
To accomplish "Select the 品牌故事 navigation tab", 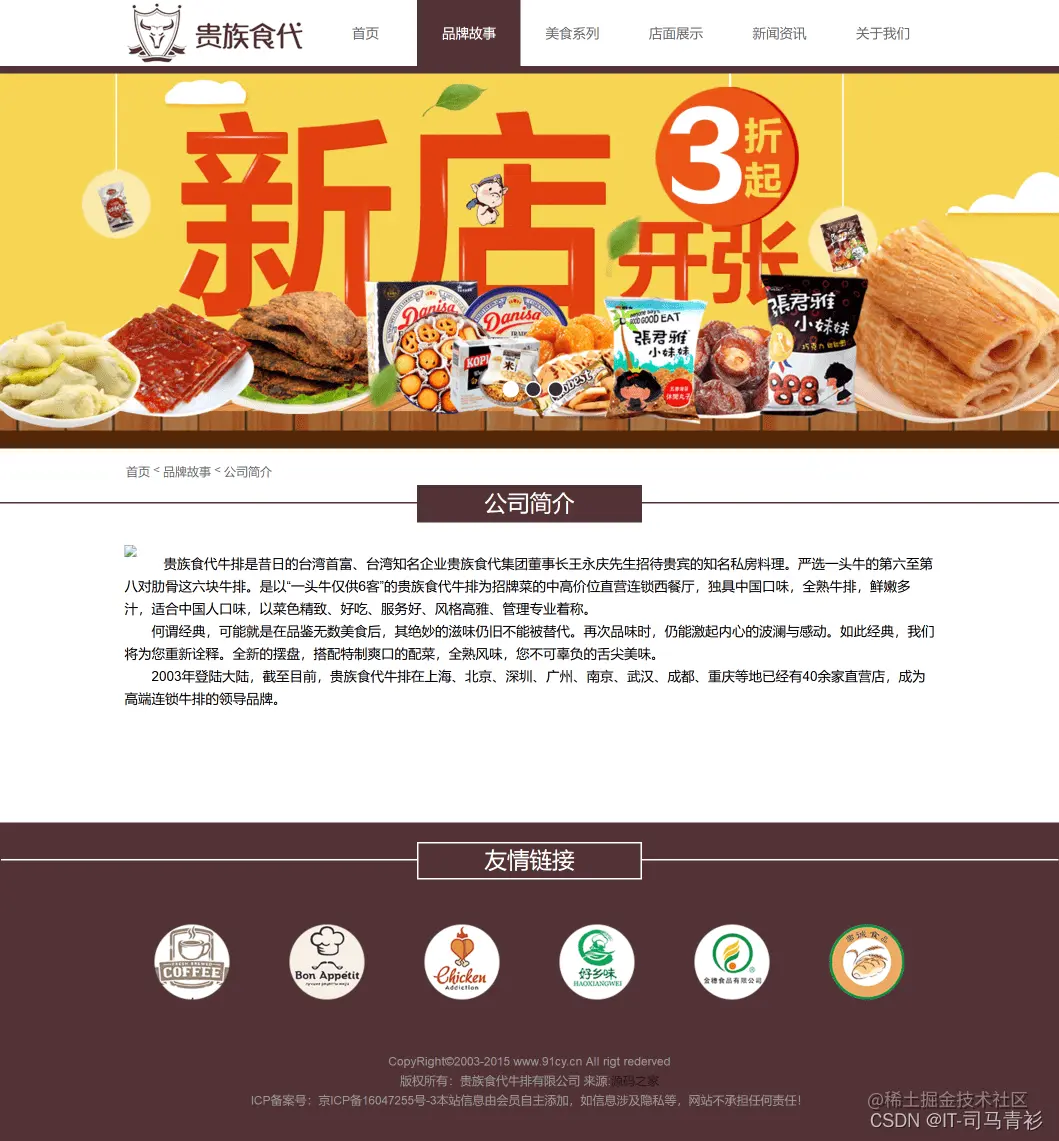I will (x=468, y=33).
